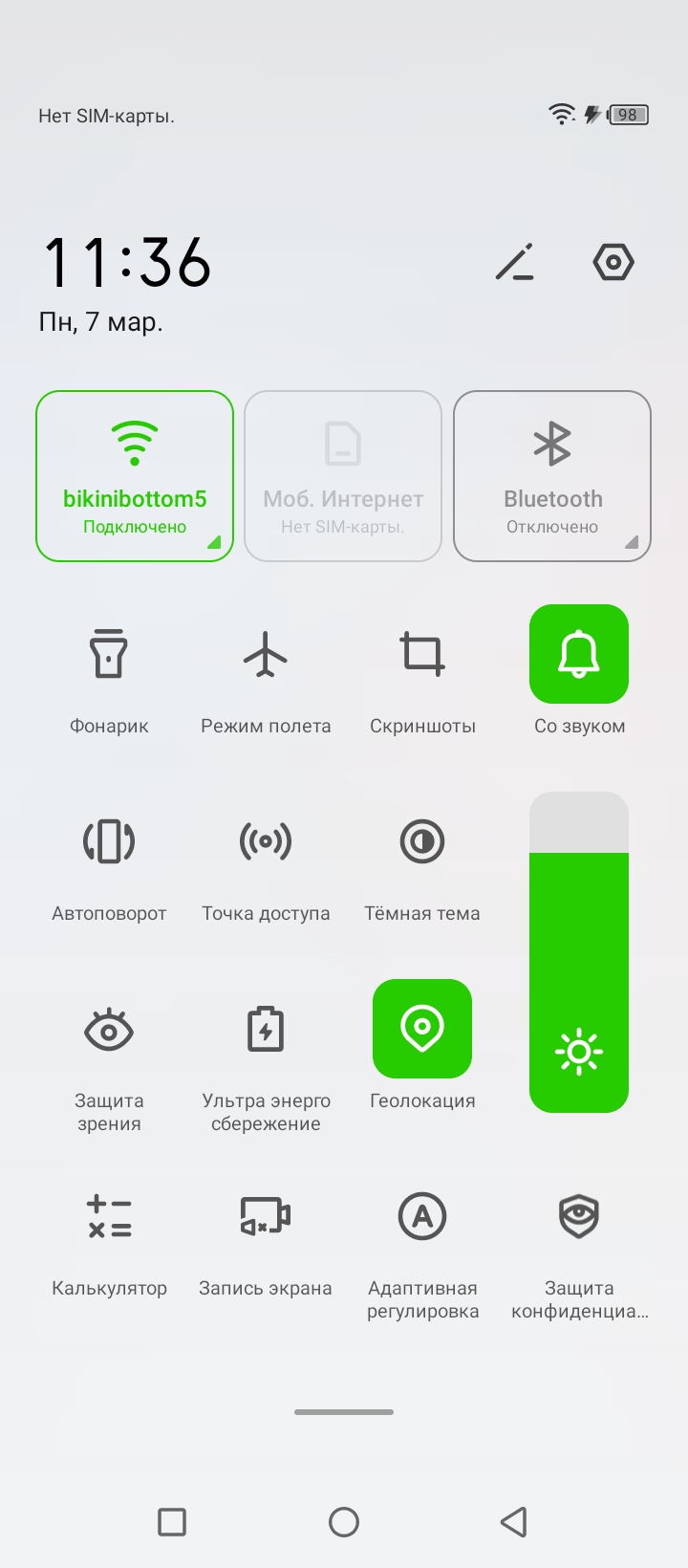Viewport: 688px width, 1568px height.
Task: Enable Защита конфиденциальности privacy protection
Action: (x=579, y=1217)
